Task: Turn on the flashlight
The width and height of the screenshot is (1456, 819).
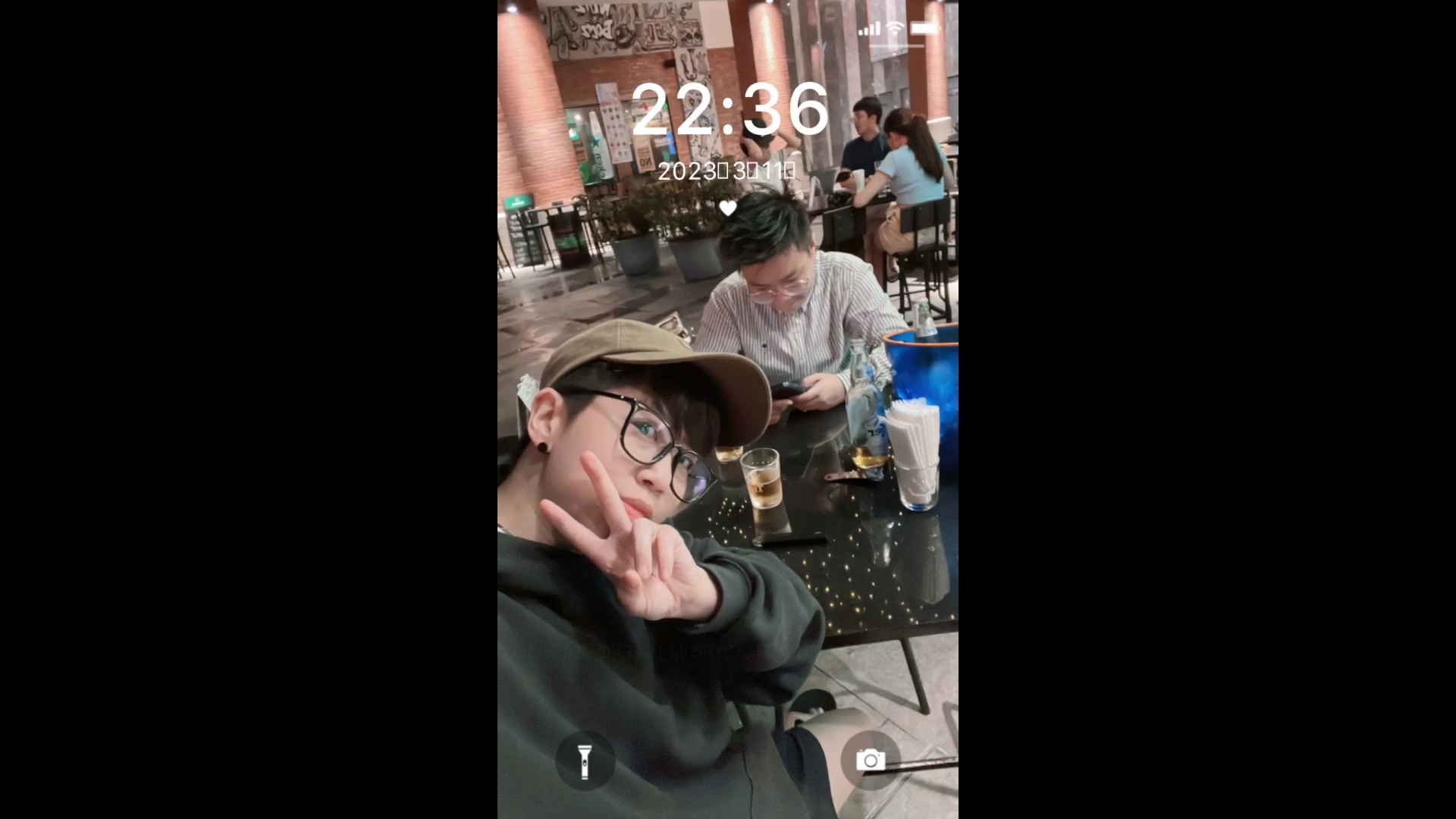Action: (585, 761)
